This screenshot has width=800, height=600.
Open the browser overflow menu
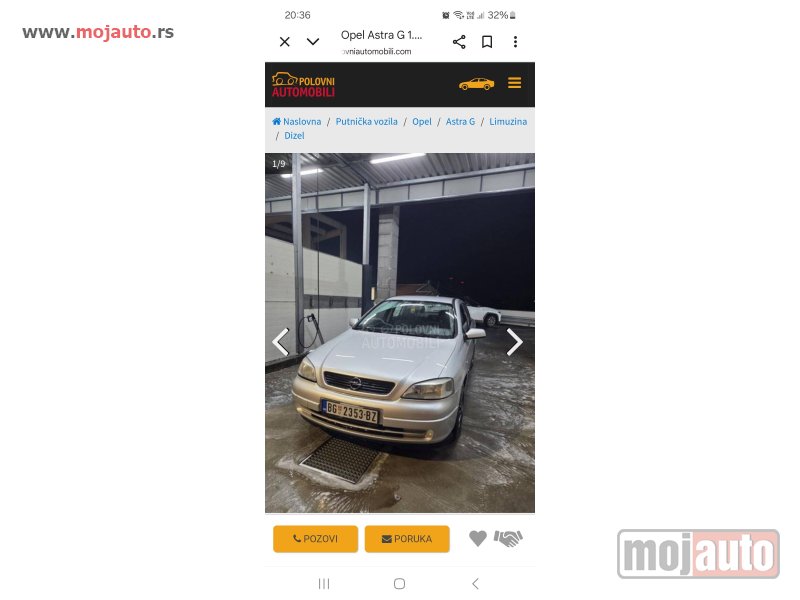click(515, 42)
